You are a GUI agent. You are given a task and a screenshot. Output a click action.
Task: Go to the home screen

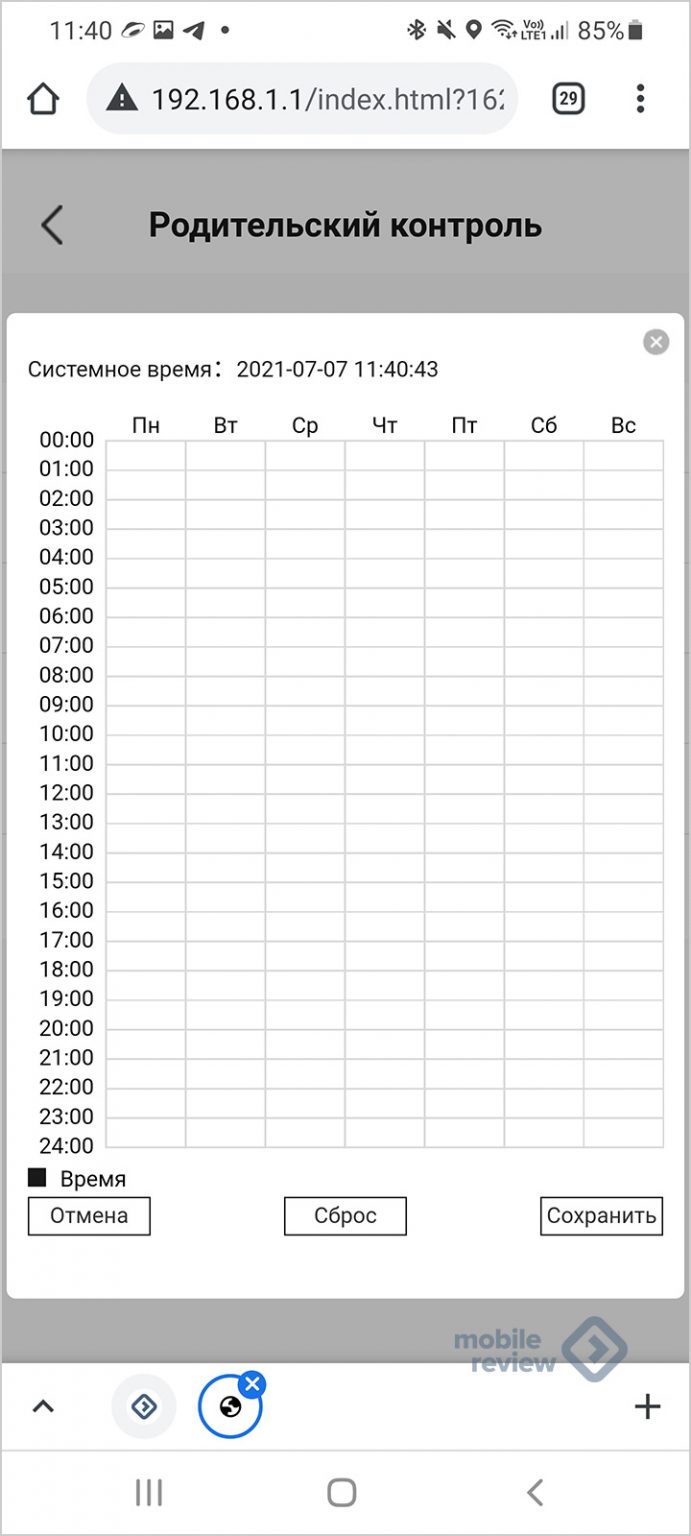342,1493
